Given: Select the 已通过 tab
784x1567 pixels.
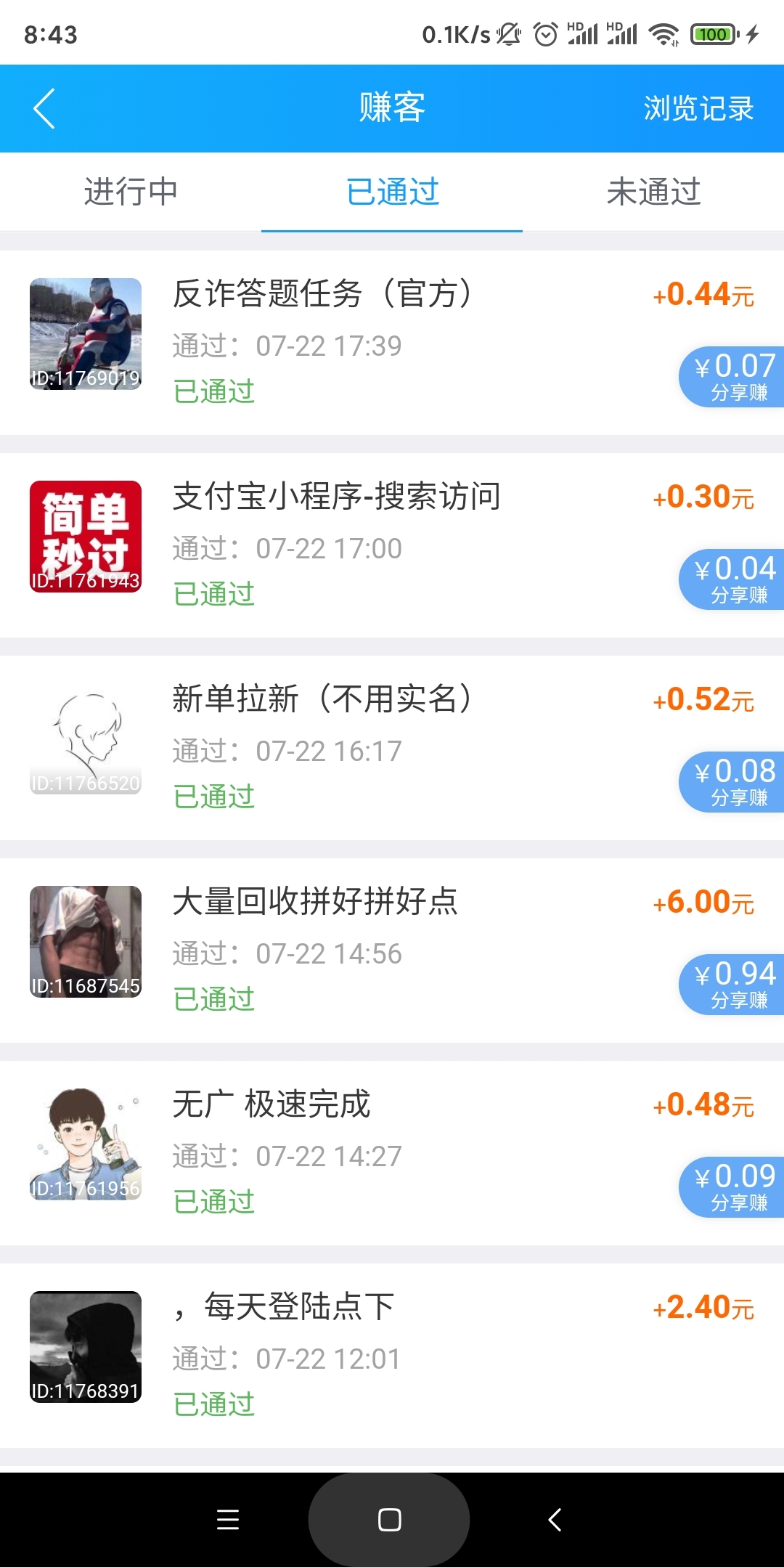Looking at the screenshot, I should [392, 192].
